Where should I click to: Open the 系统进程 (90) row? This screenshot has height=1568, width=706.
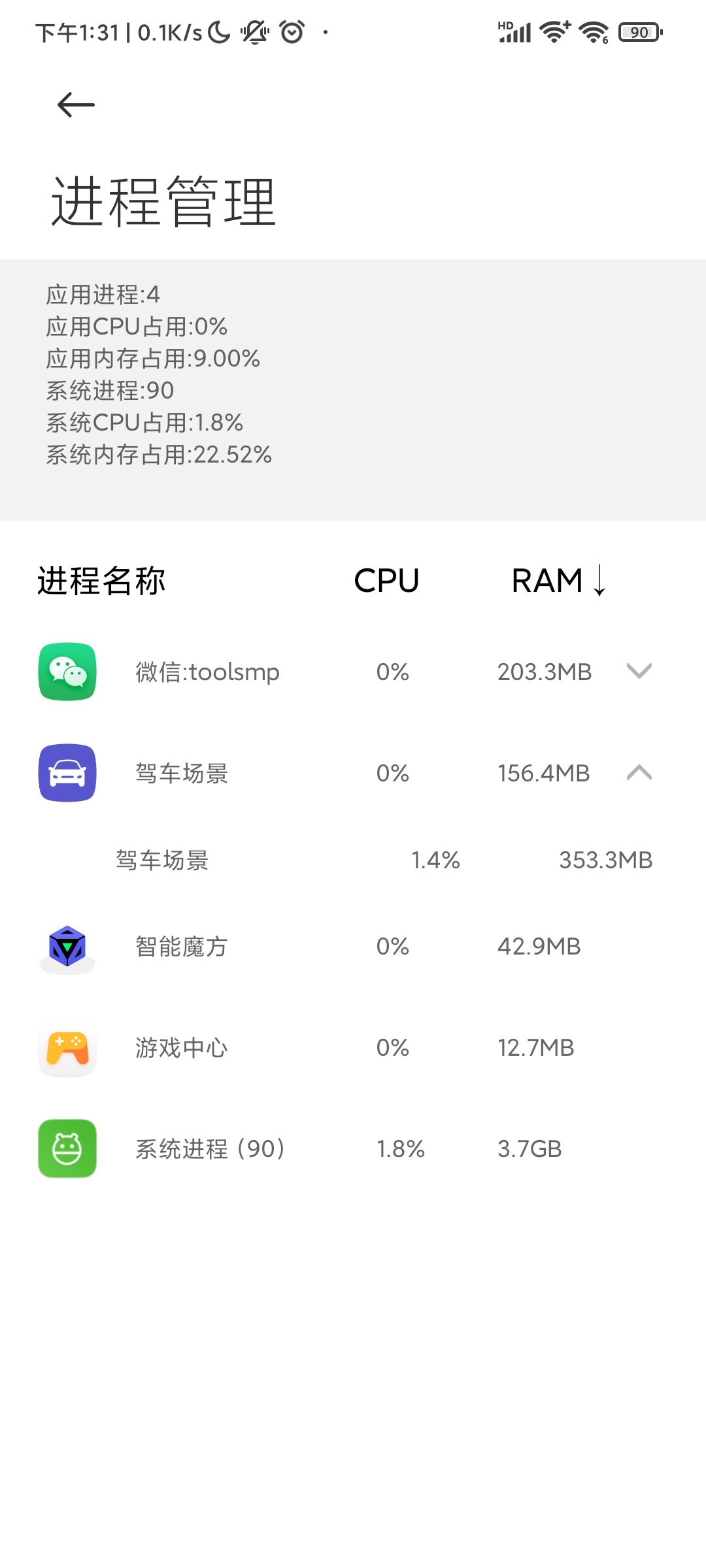[353, 1149]
